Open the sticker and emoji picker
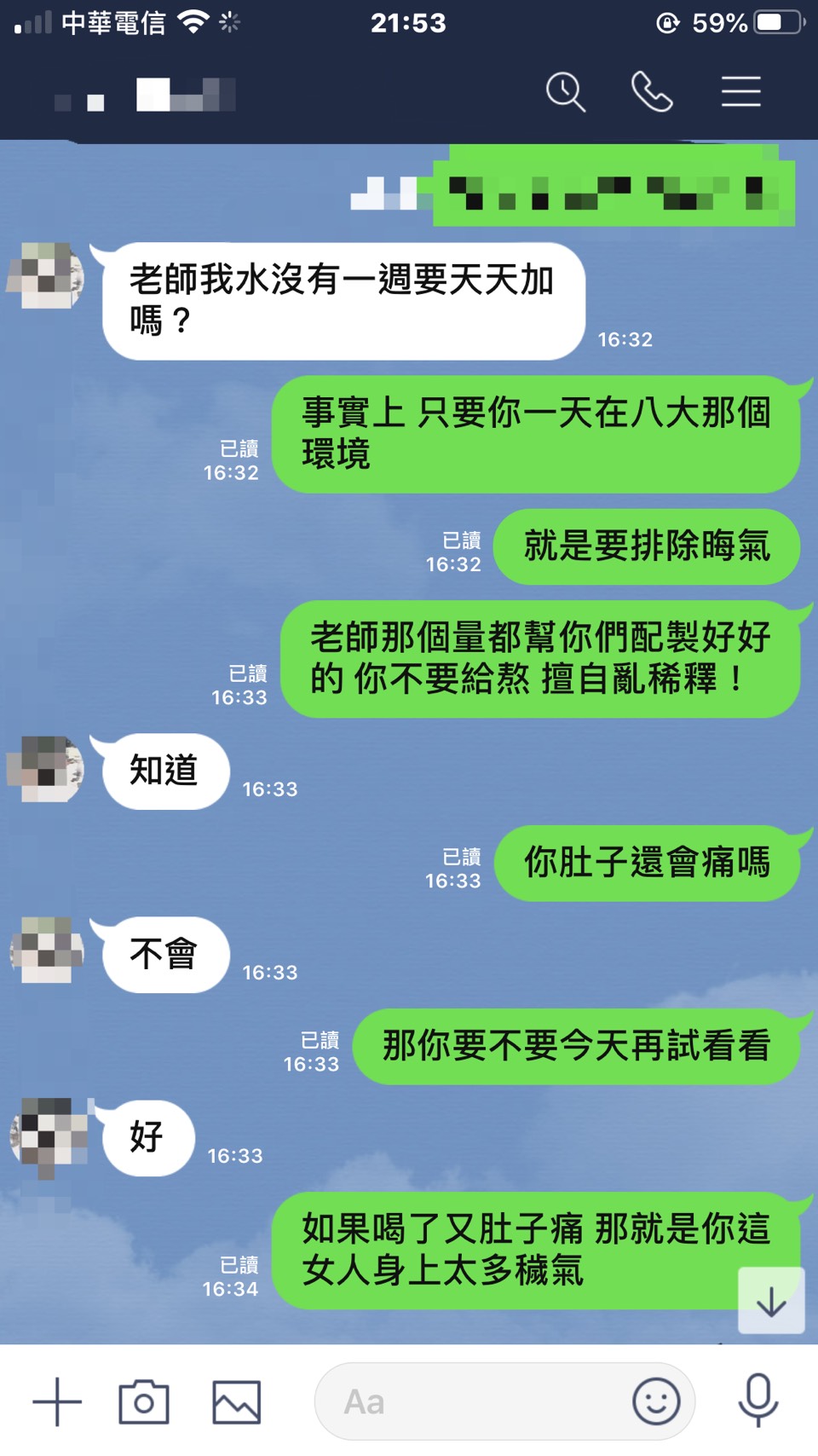 [x=656, y=1401]
